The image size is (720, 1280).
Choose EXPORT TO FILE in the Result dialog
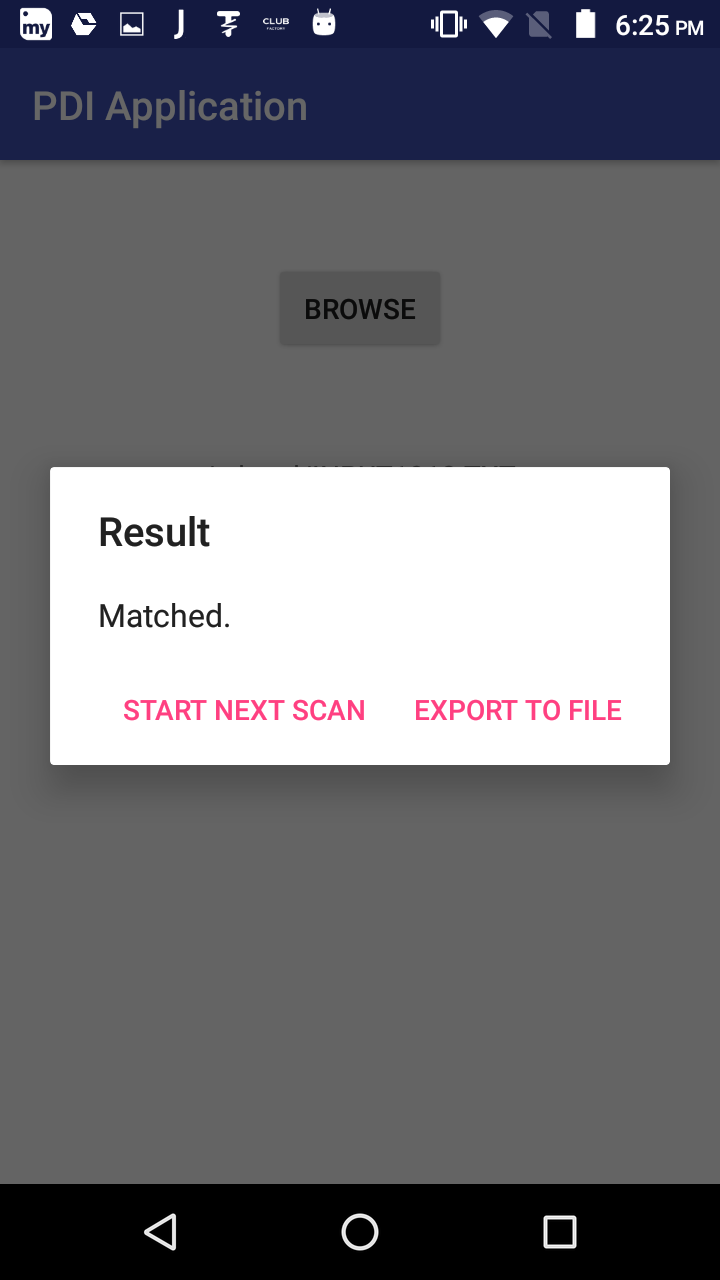(x=518, y=710)
